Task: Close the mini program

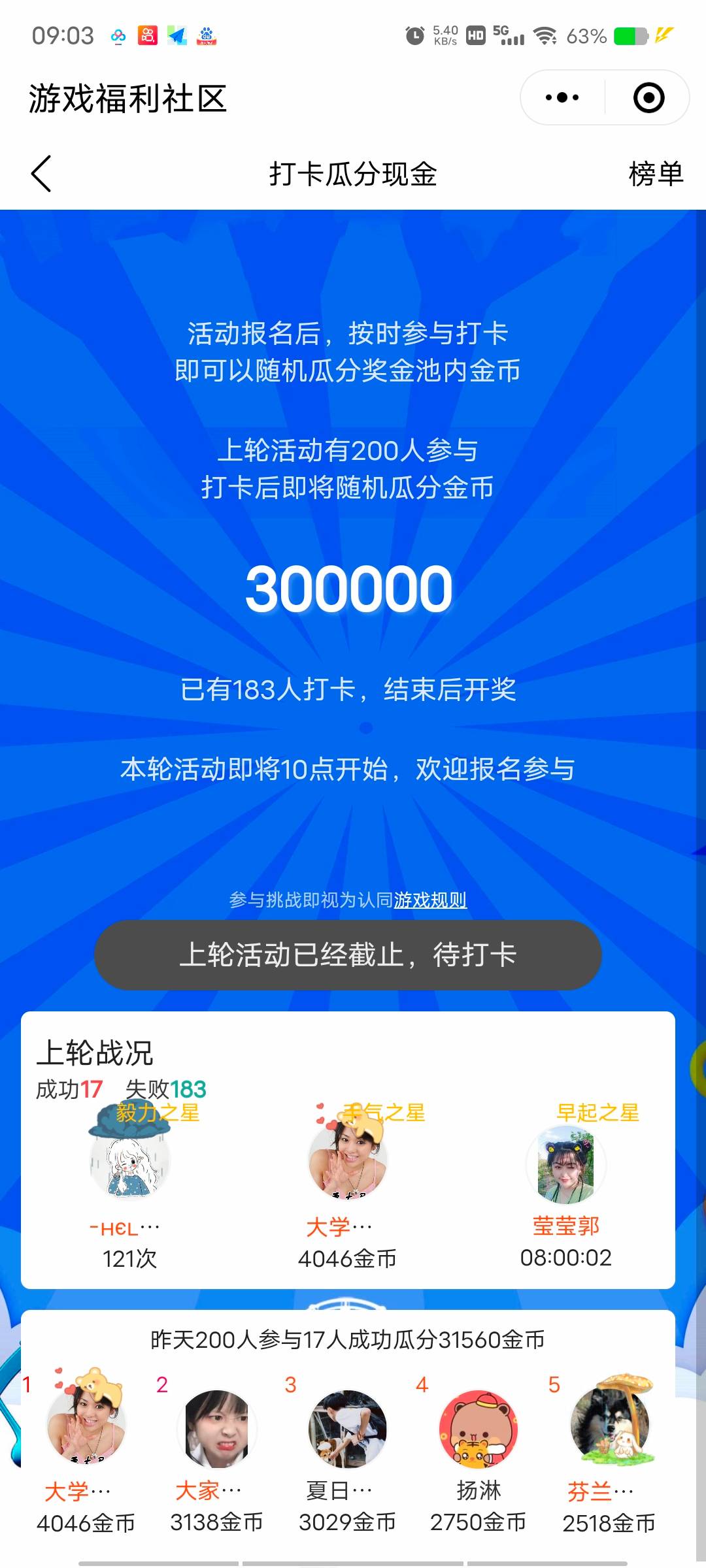Action: click(648, 98)
